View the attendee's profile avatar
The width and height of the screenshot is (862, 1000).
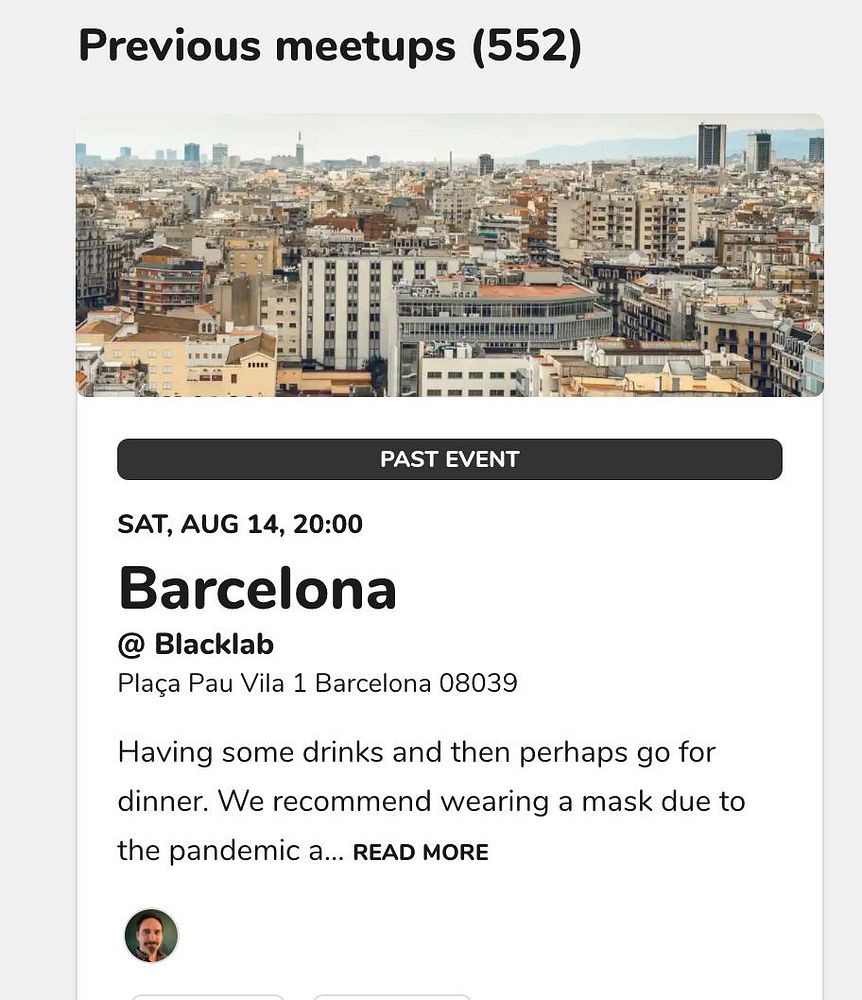pyautogui.click(x=151, y=935)
